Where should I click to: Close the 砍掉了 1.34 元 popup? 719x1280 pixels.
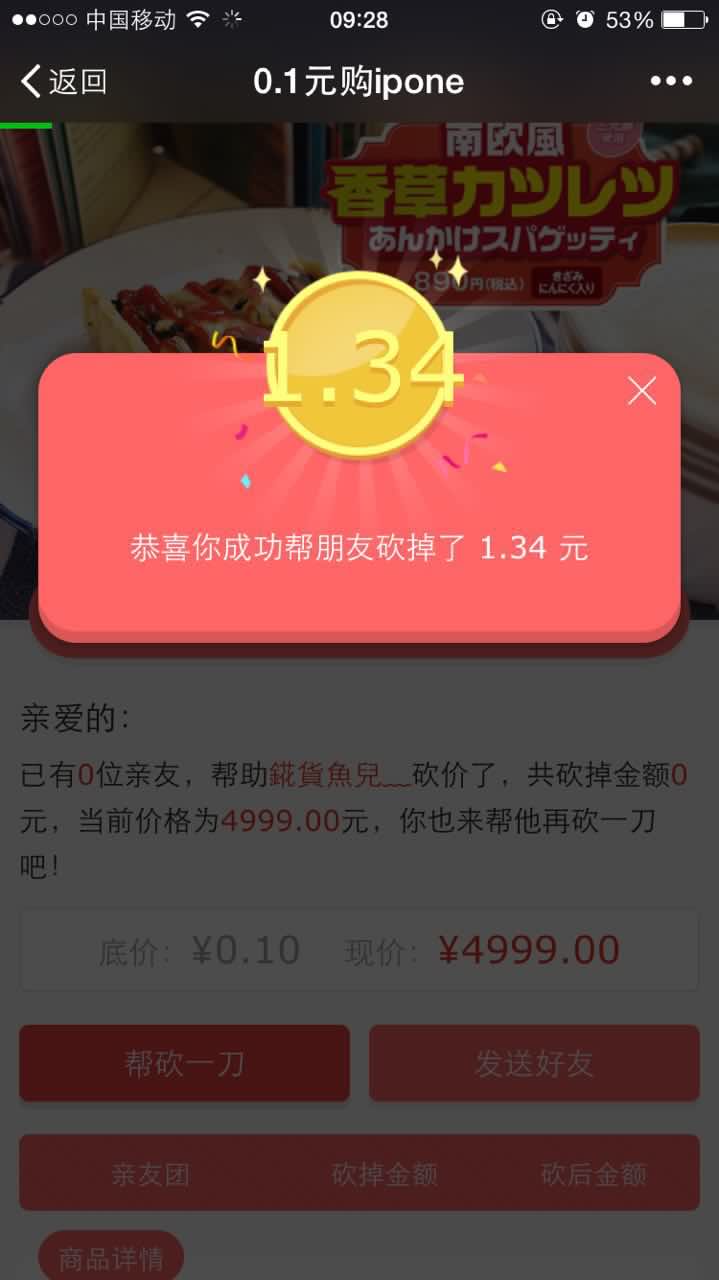pyautogui.click(x=642, y=391)
